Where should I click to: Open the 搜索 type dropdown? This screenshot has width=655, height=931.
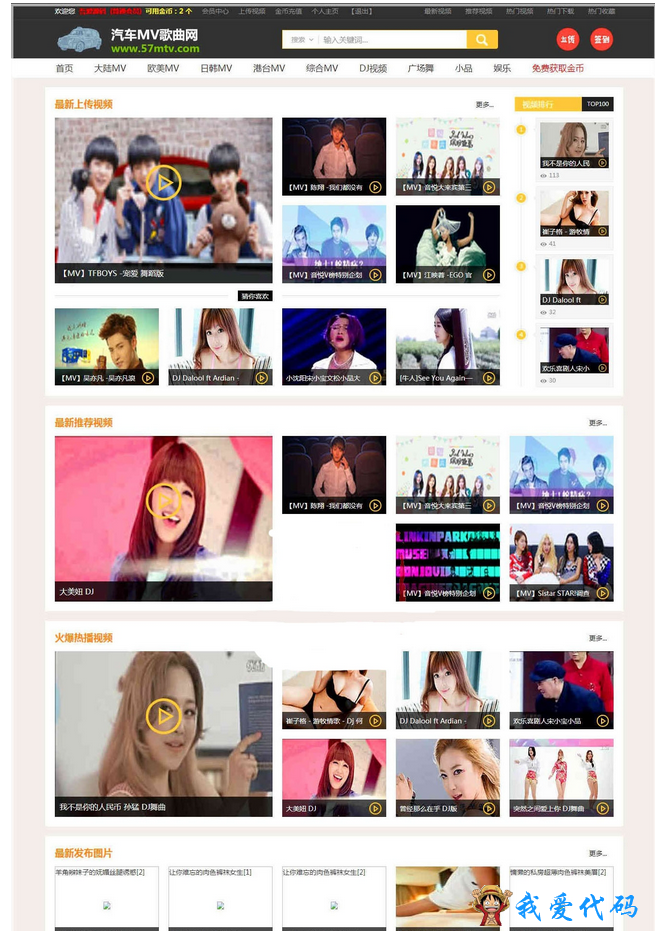tap(299, 40)
